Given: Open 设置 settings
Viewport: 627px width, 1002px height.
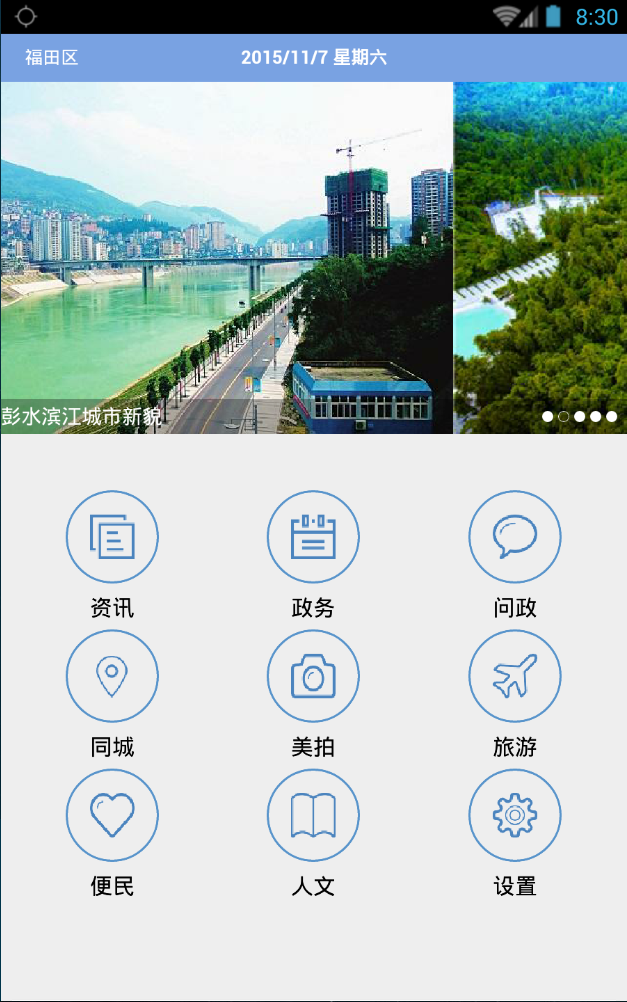Looking at the screenshot, I should pos(515,815).
